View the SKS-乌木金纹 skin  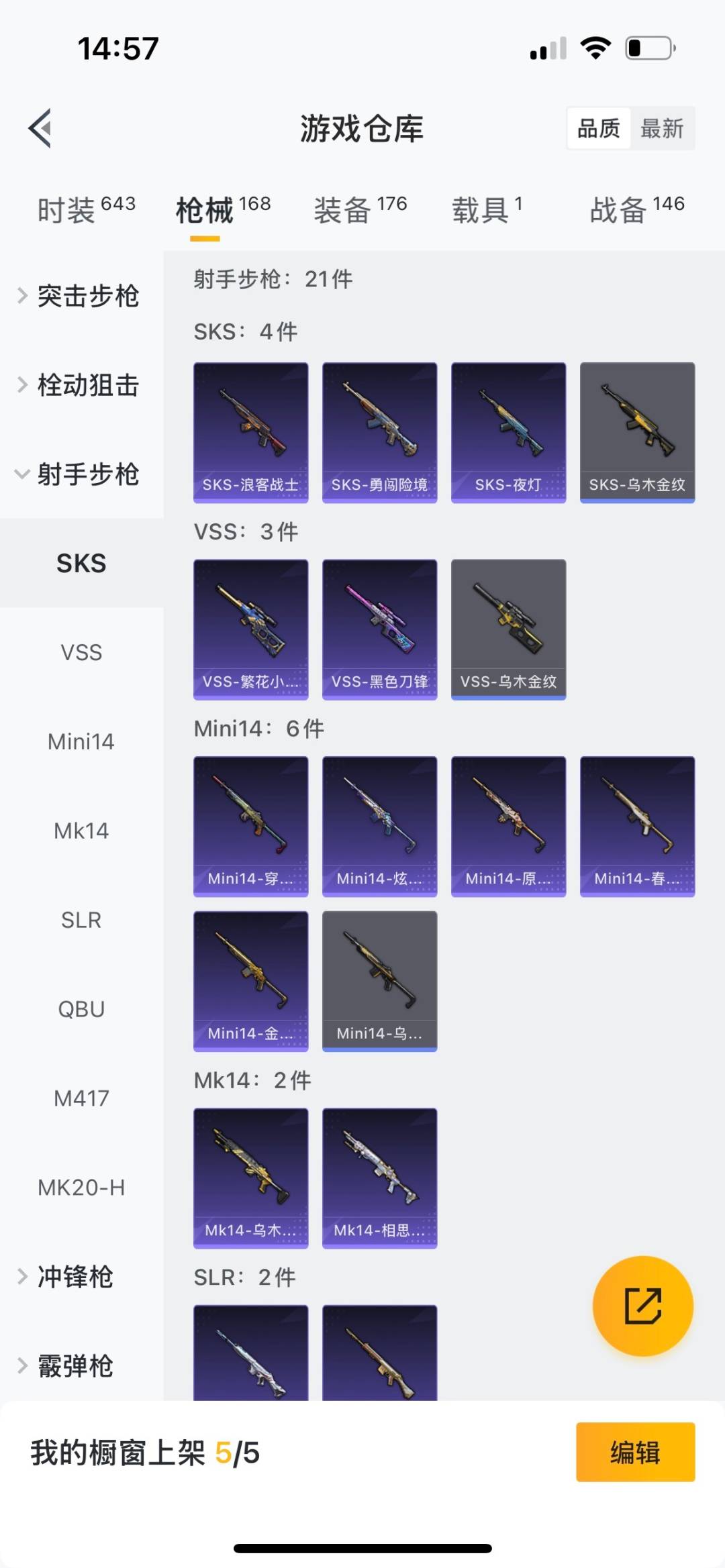[x=637, y=432]
